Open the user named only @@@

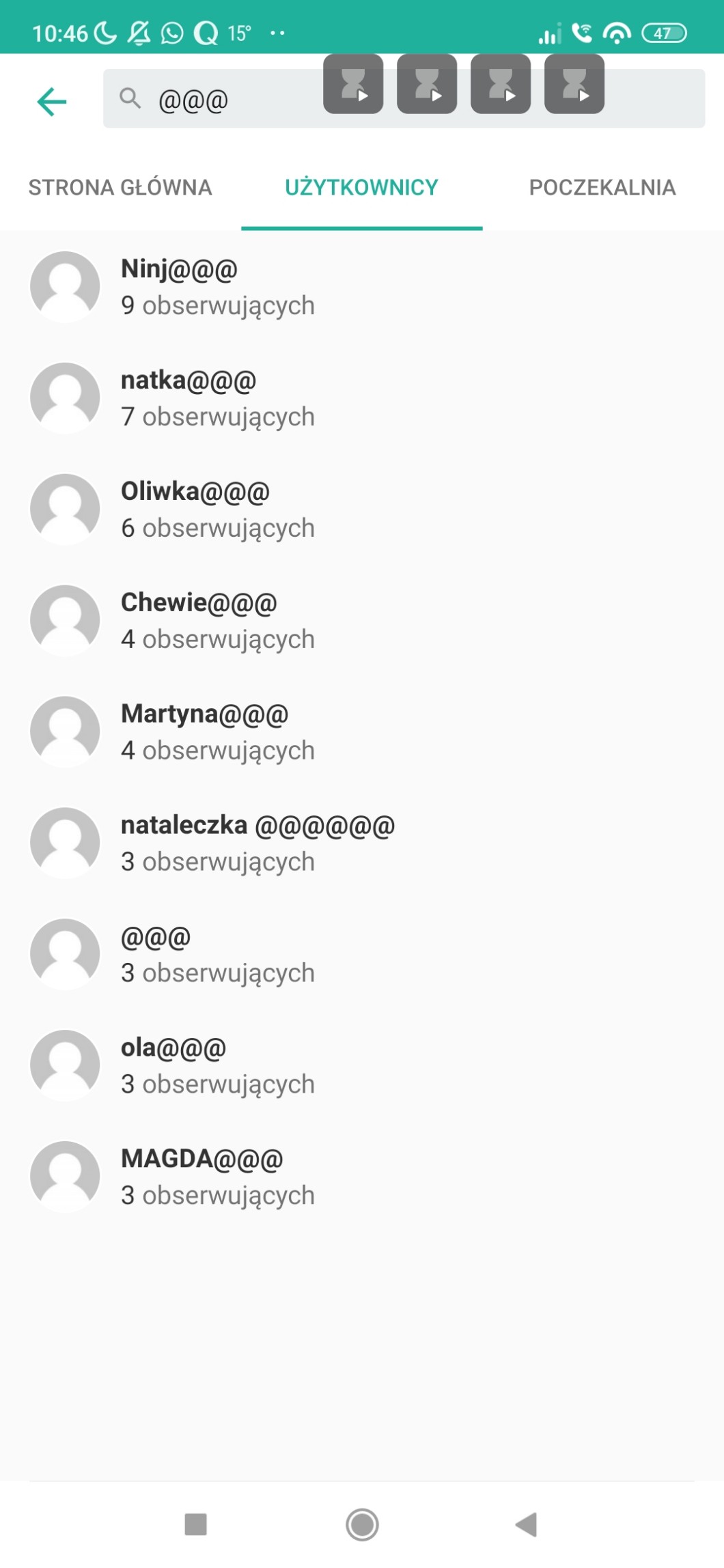click(x=156, y=954)
